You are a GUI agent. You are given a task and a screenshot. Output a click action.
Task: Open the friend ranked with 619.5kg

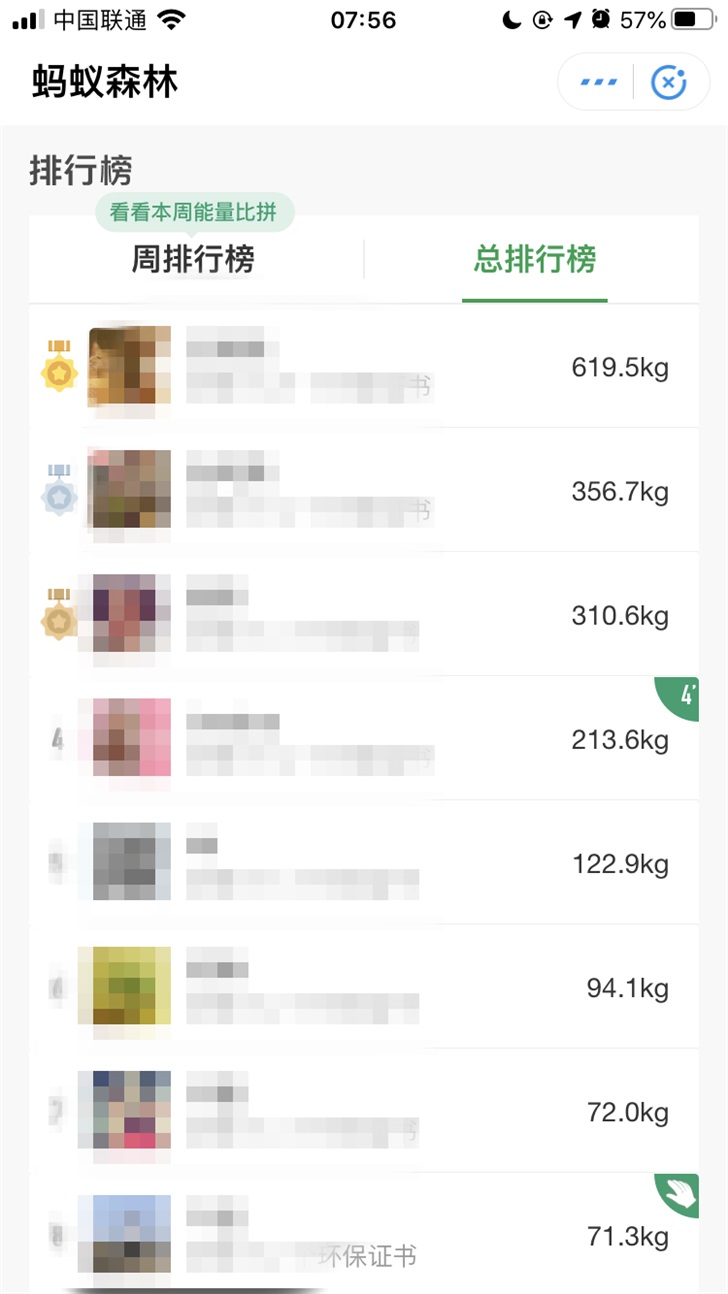364,367
